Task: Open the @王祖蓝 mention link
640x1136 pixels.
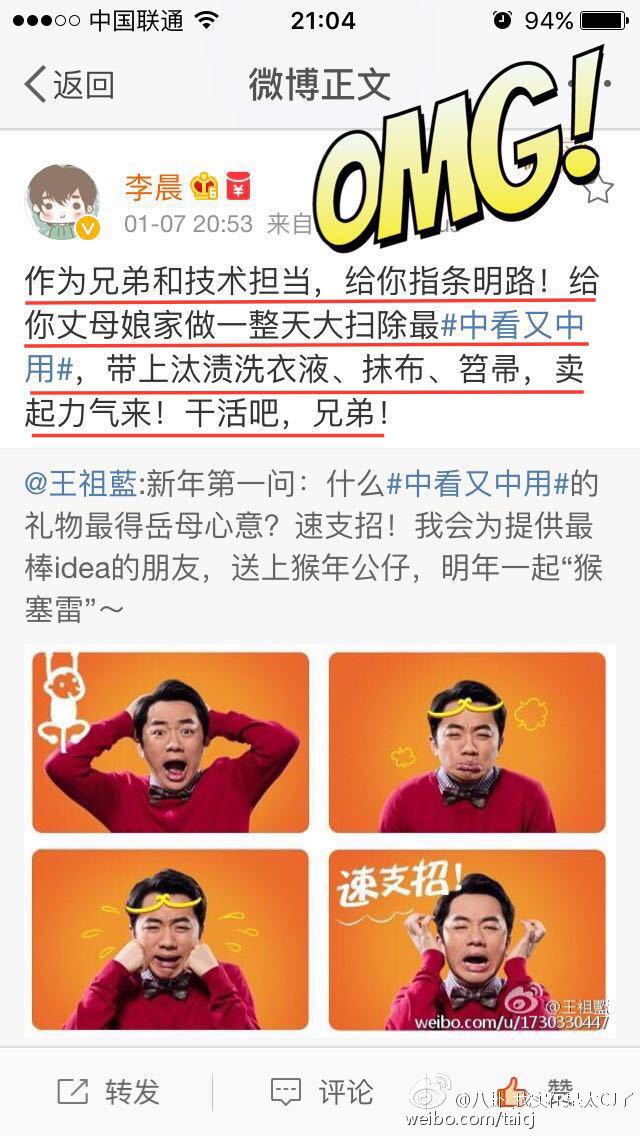Action: pyautogui.click(x=81, y=484)
